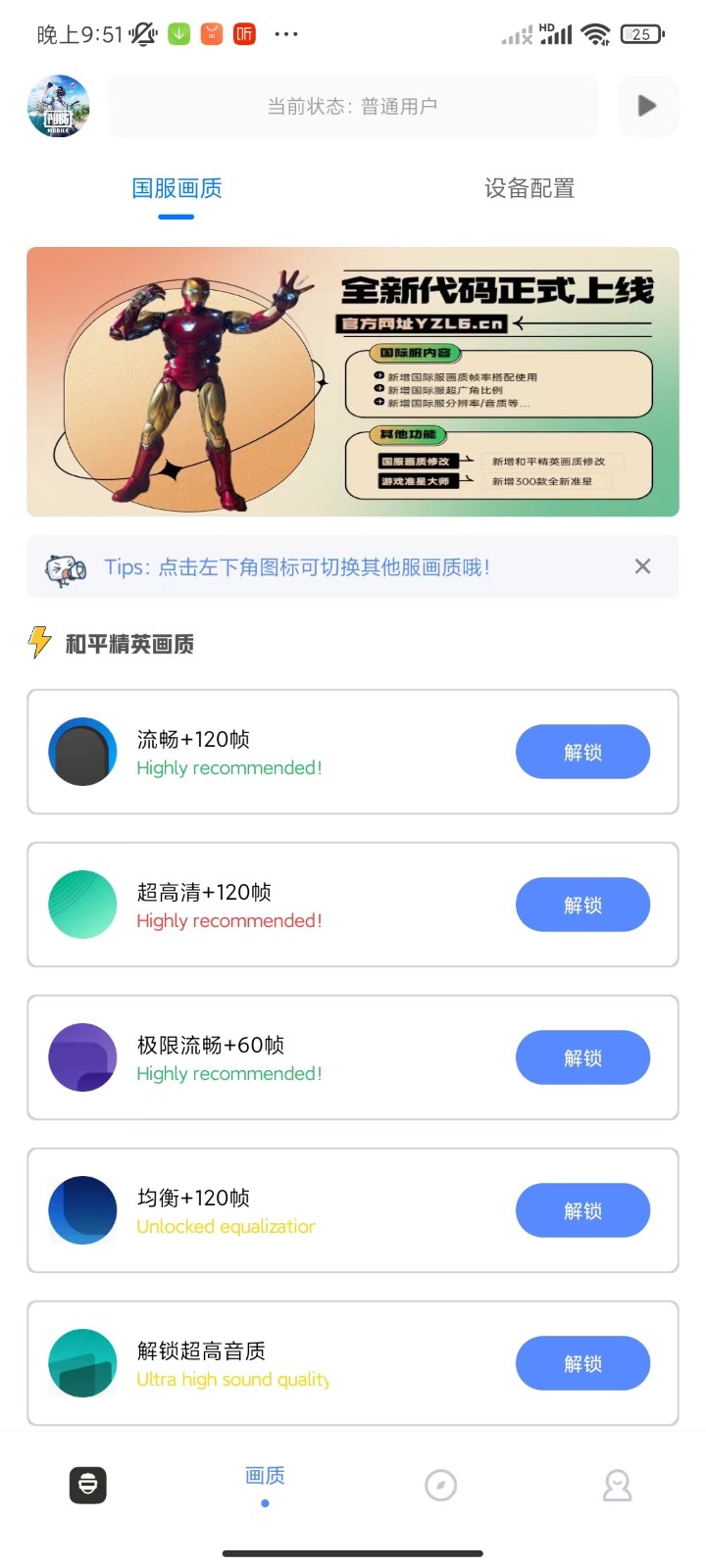The width and height of the screenshot is (706, 1568).
Task: Select the compass icon in bottom bar
Action: (440, 1484)
